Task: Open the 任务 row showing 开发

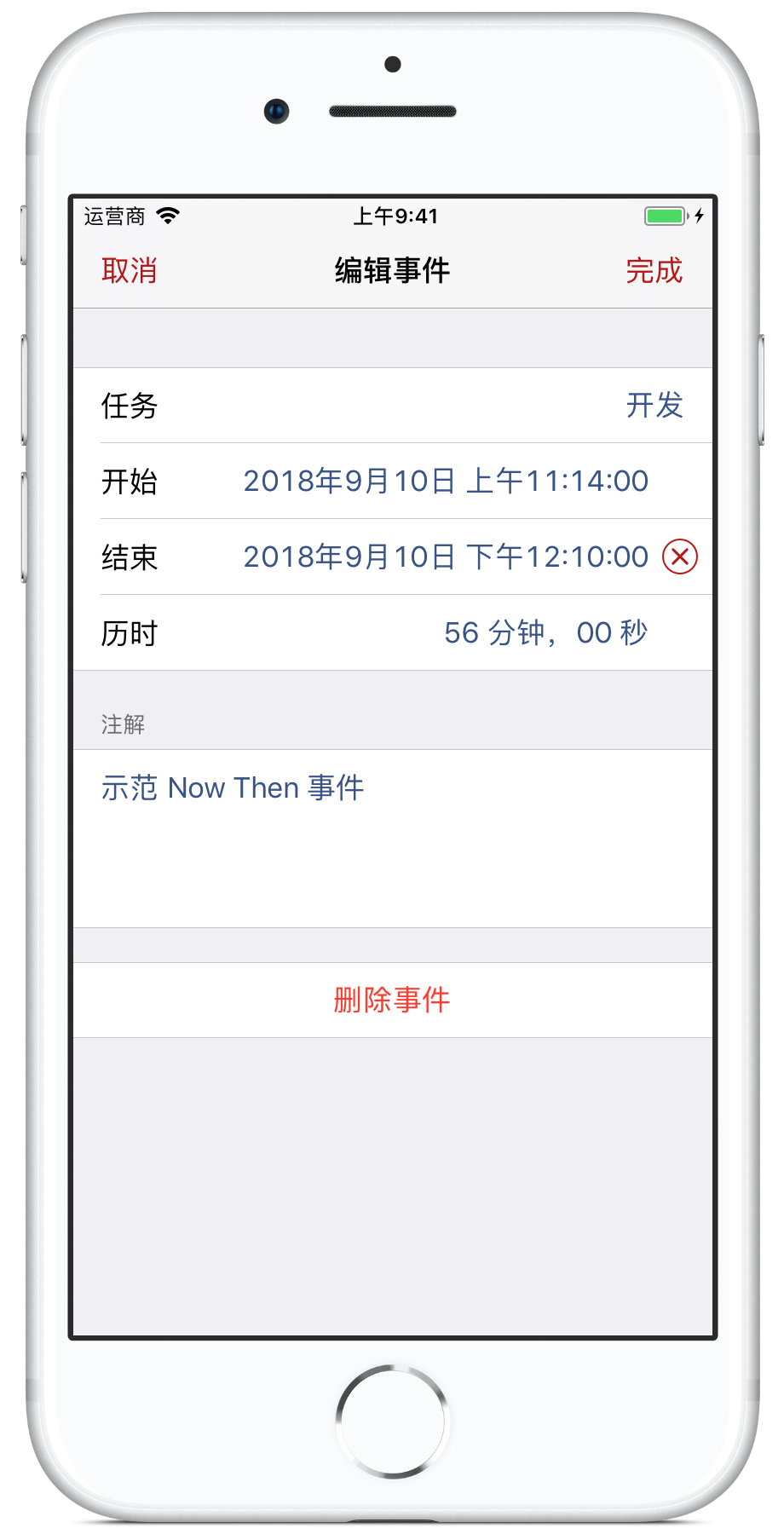Action: click(393, 406)
